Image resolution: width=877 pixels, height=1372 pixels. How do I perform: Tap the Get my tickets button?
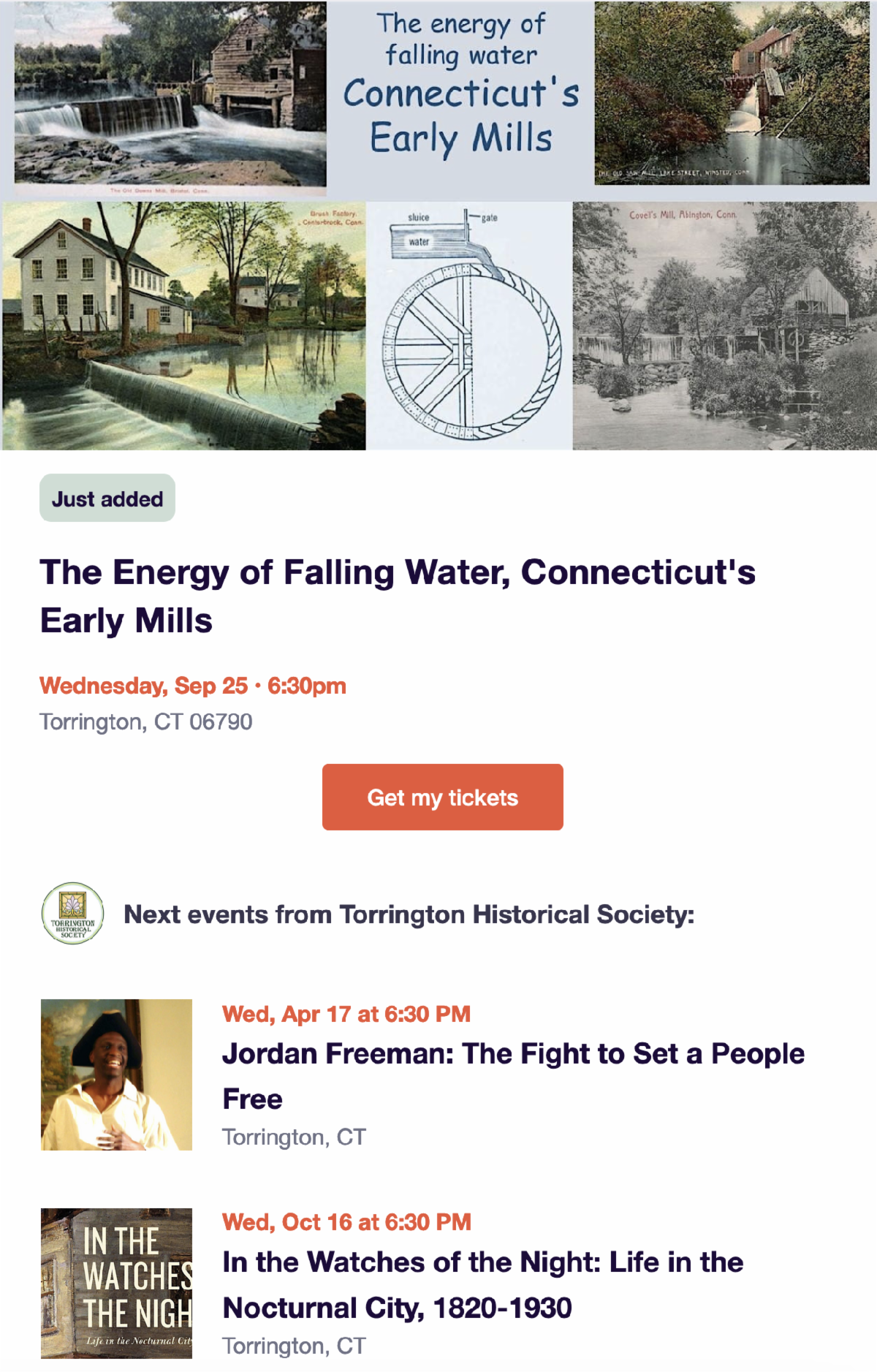tap(442, 797)
